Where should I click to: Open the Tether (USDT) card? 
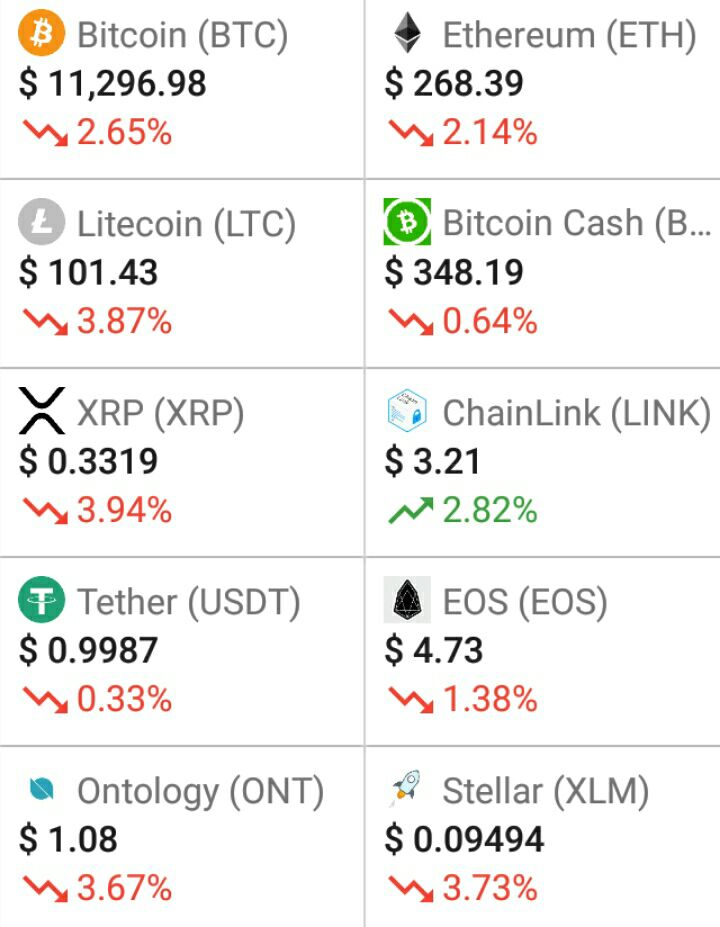pos(180,650)
